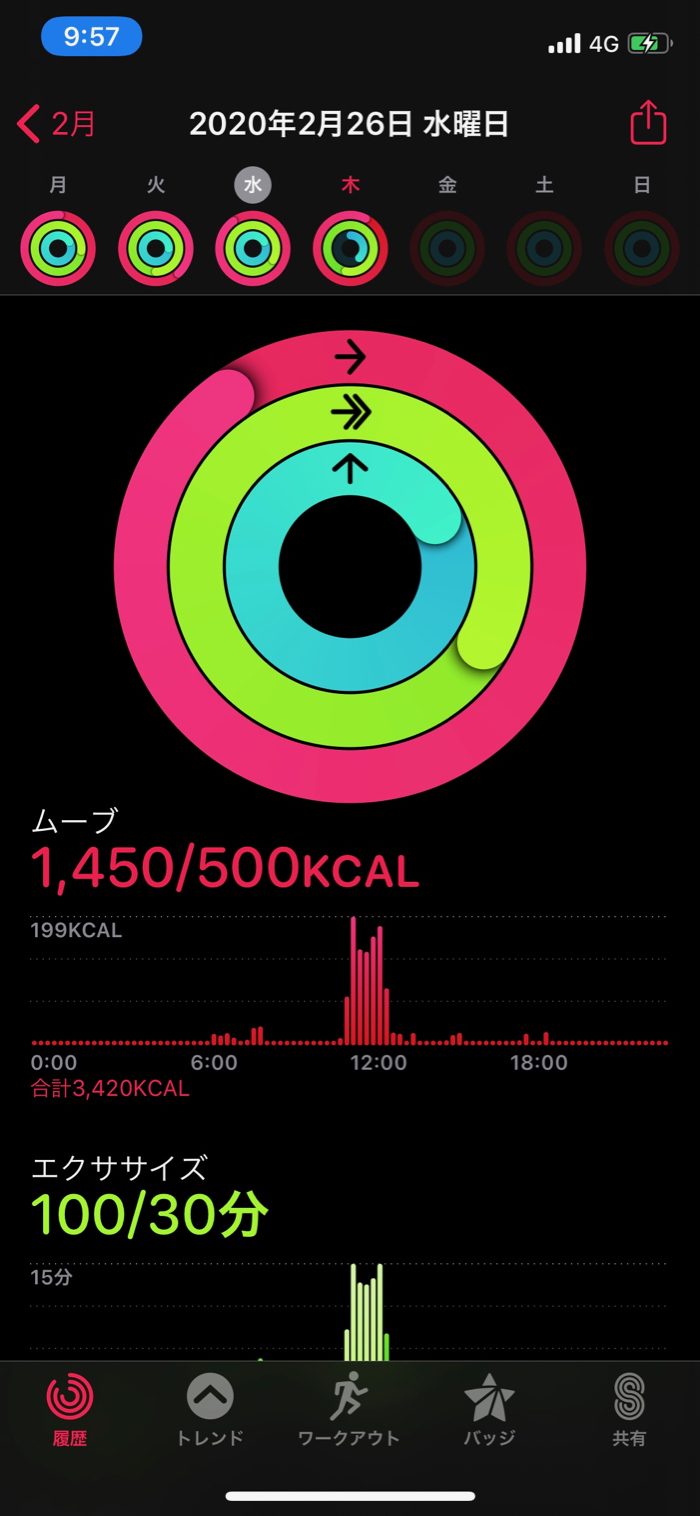Select Monday (月) activity rings
Viewport: 700px width, 1516px height.
tap(58, 248)
